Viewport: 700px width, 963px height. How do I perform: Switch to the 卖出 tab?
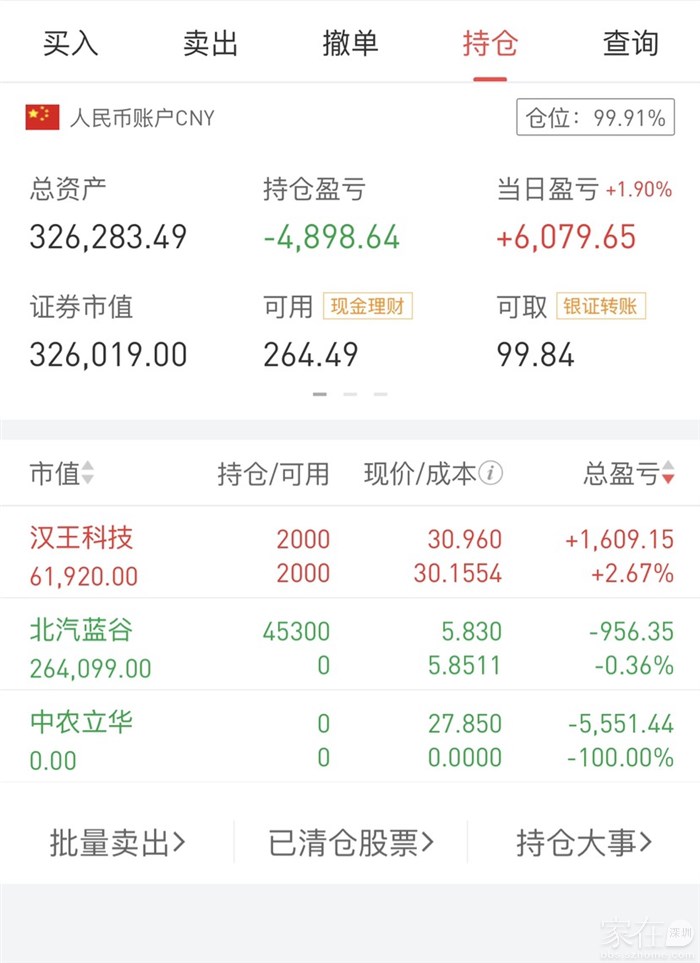[210, 43]
